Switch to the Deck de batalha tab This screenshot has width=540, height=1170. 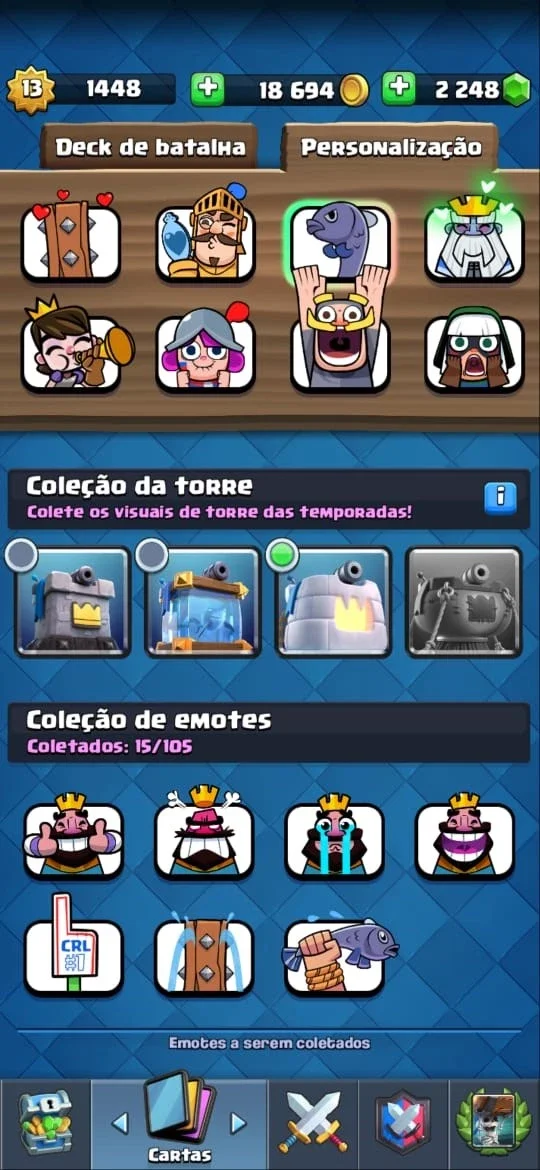tap(150, 146)
